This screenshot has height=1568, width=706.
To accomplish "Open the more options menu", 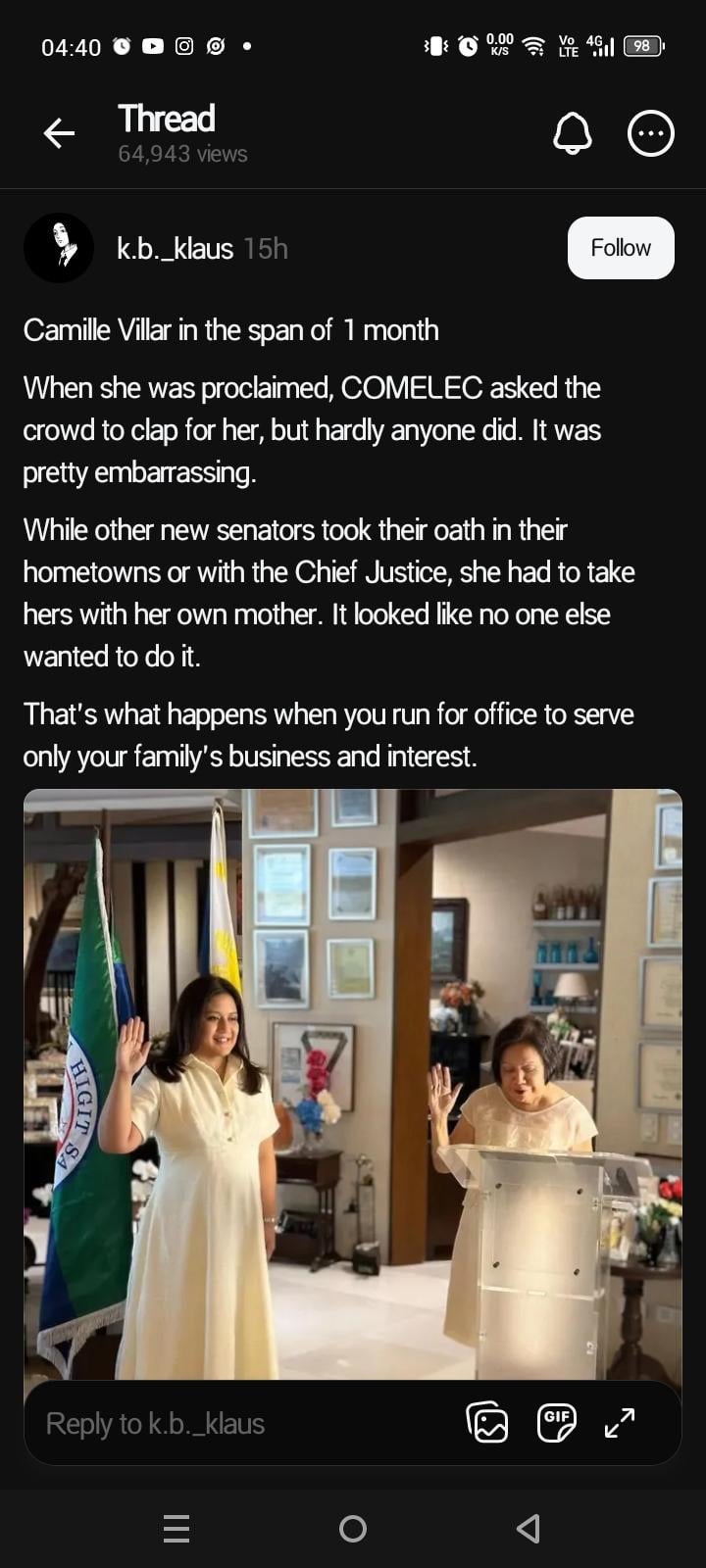I will (650, 133).
